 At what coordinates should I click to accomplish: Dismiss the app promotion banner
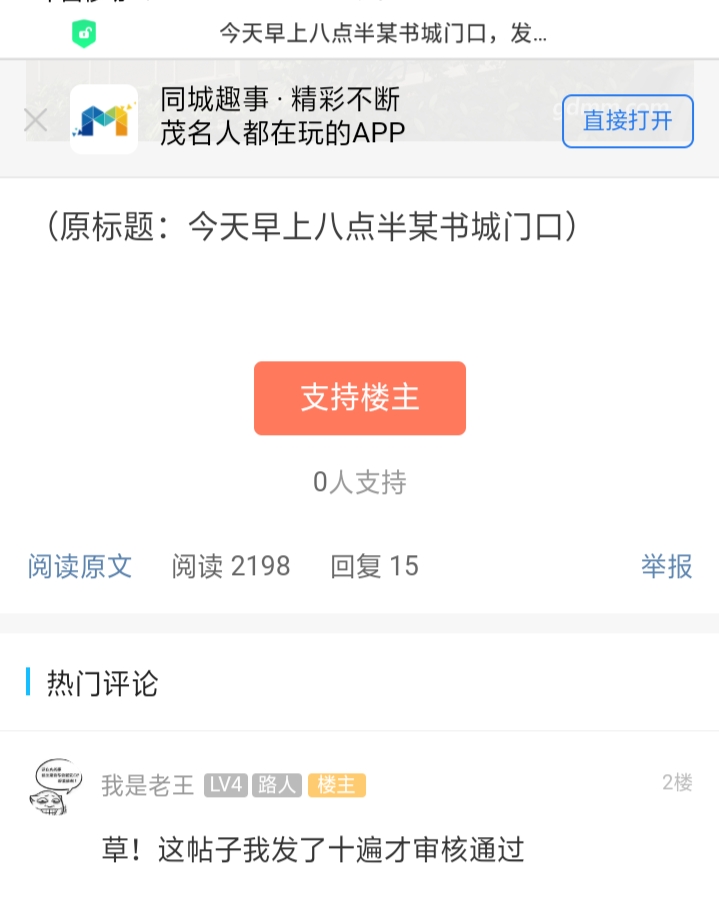35,121
